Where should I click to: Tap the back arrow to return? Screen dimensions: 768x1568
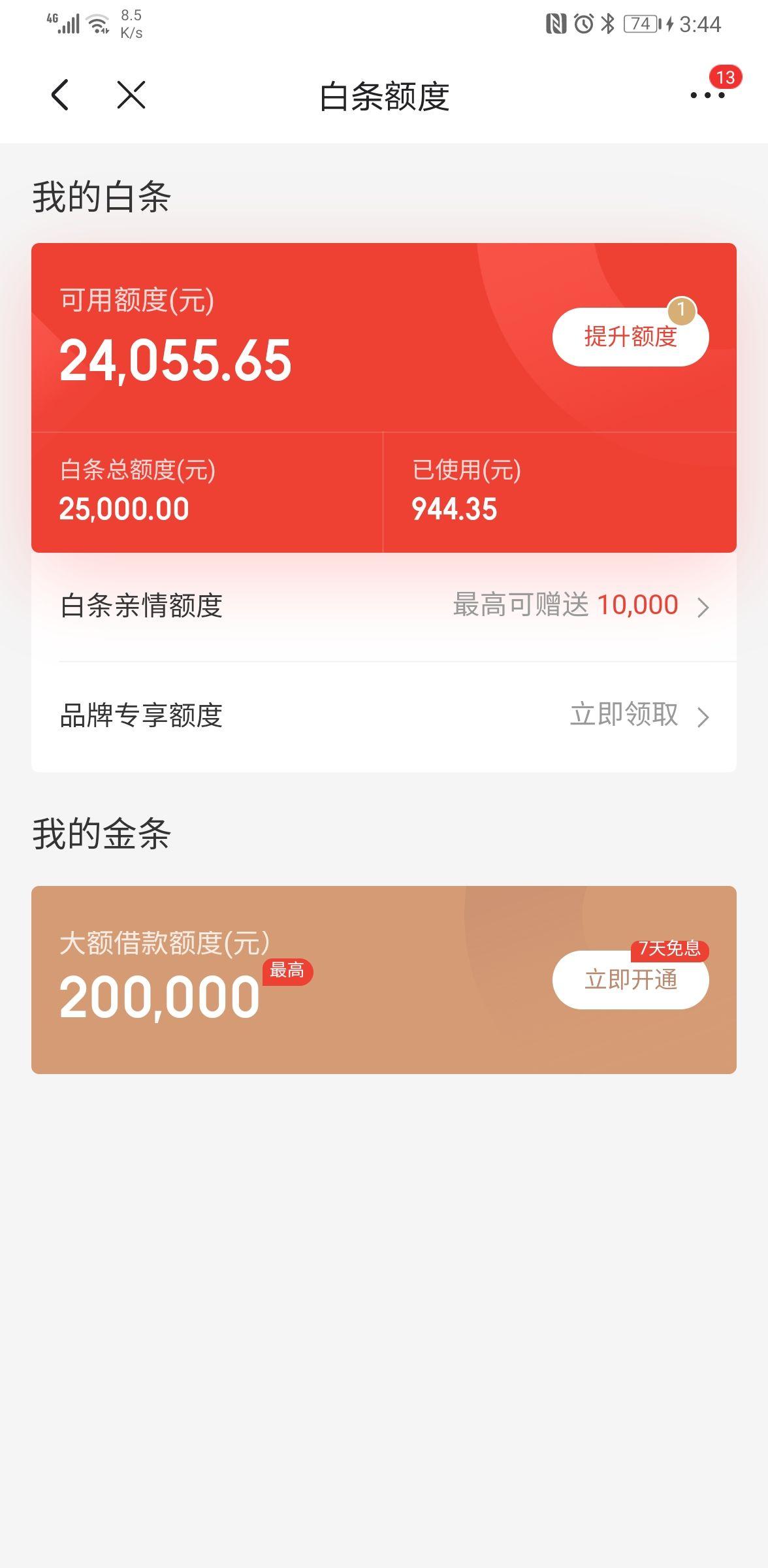(60, 95)
